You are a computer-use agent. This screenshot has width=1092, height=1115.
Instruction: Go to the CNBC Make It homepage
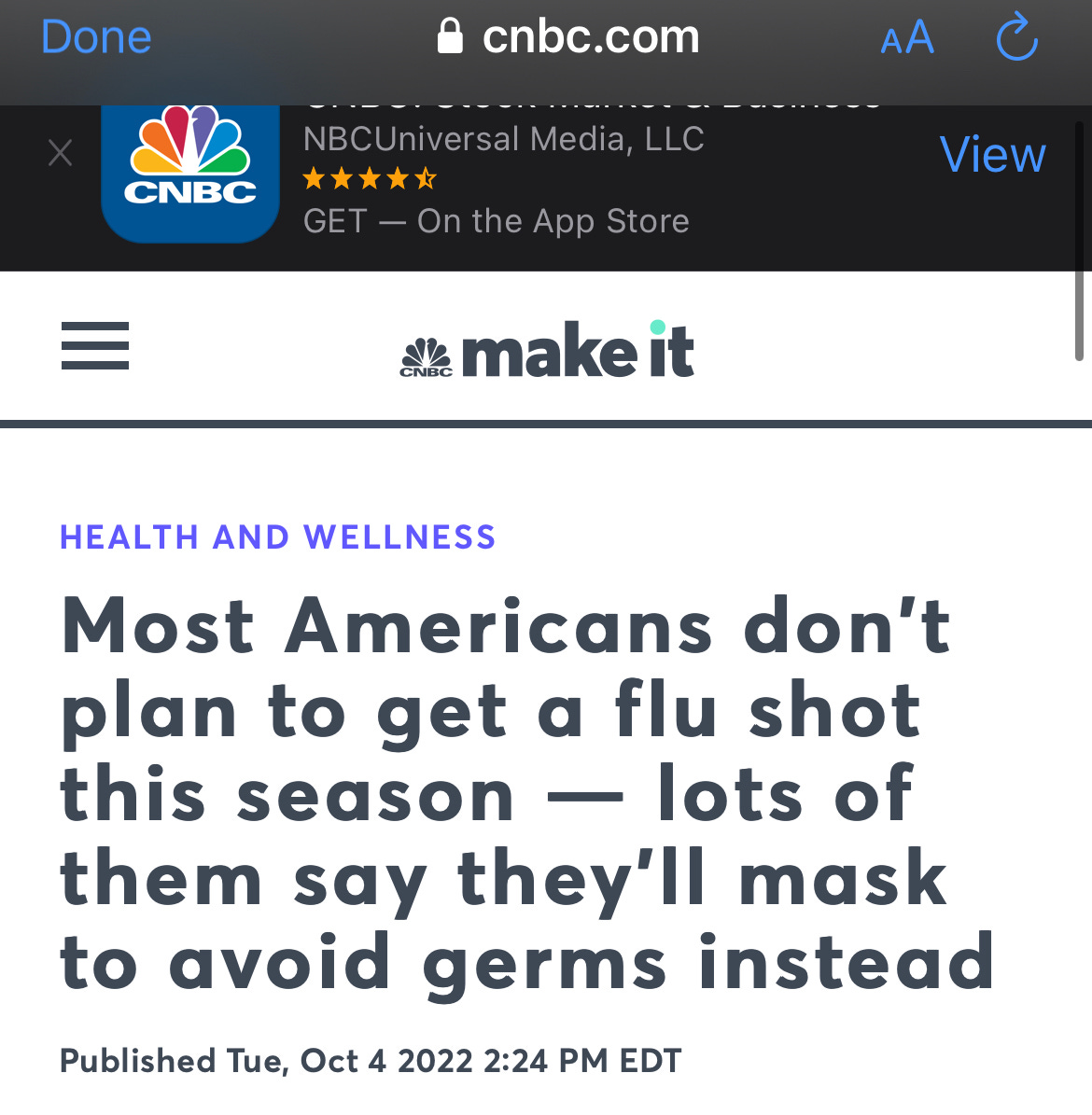547,350
